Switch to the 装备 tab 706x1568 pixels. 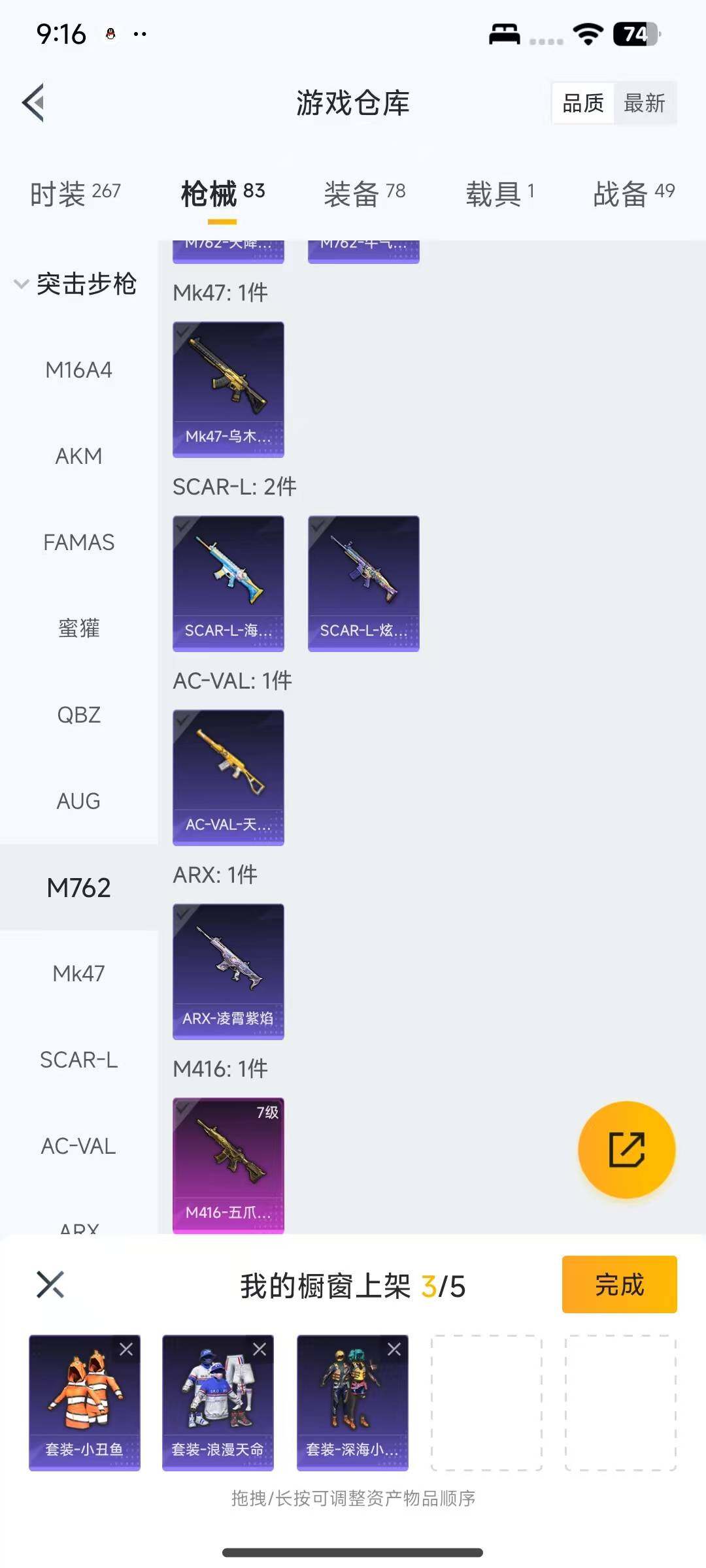pos(364,193)
